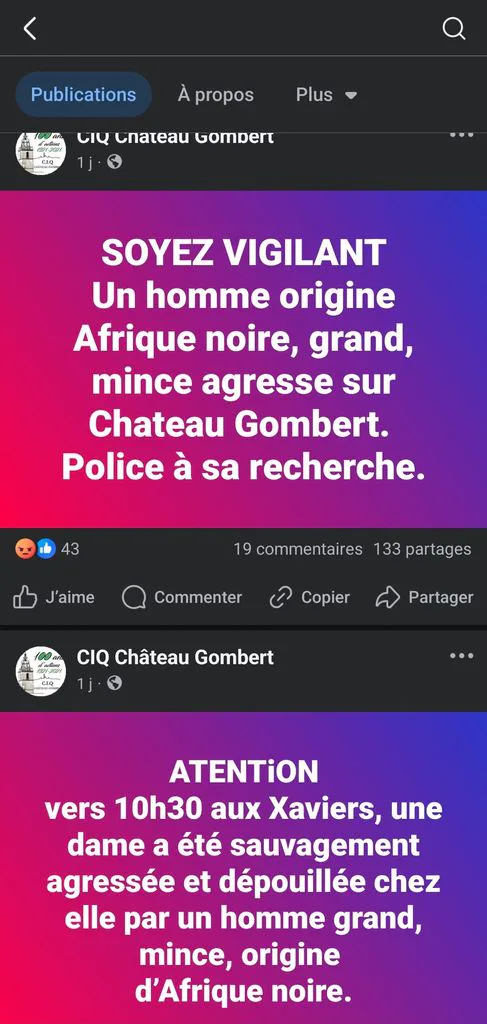Go back with the top-left arrow

pyautogui.click(x=29, y=29)
